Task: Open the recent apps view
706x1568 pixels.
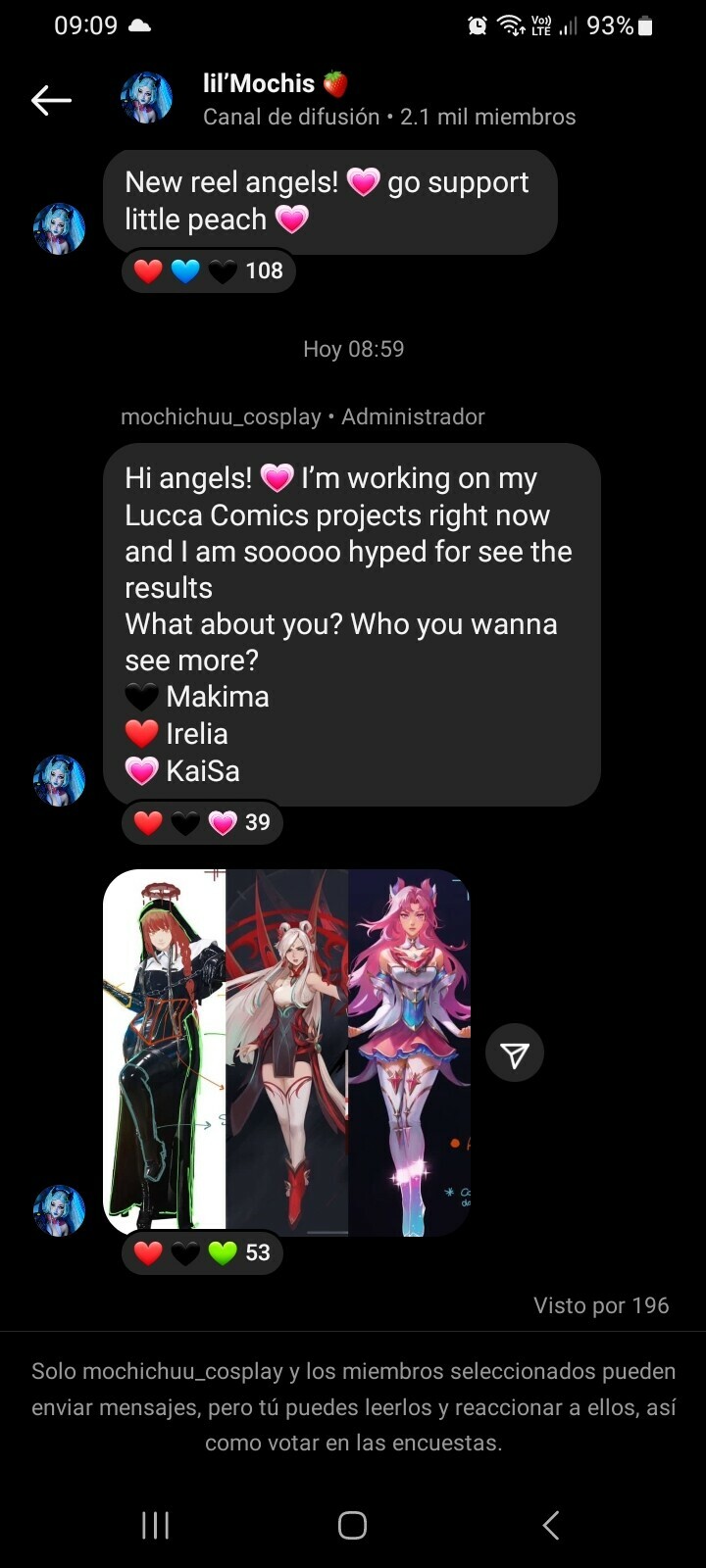Action: pyautogui.click(x=155, y=1525)
